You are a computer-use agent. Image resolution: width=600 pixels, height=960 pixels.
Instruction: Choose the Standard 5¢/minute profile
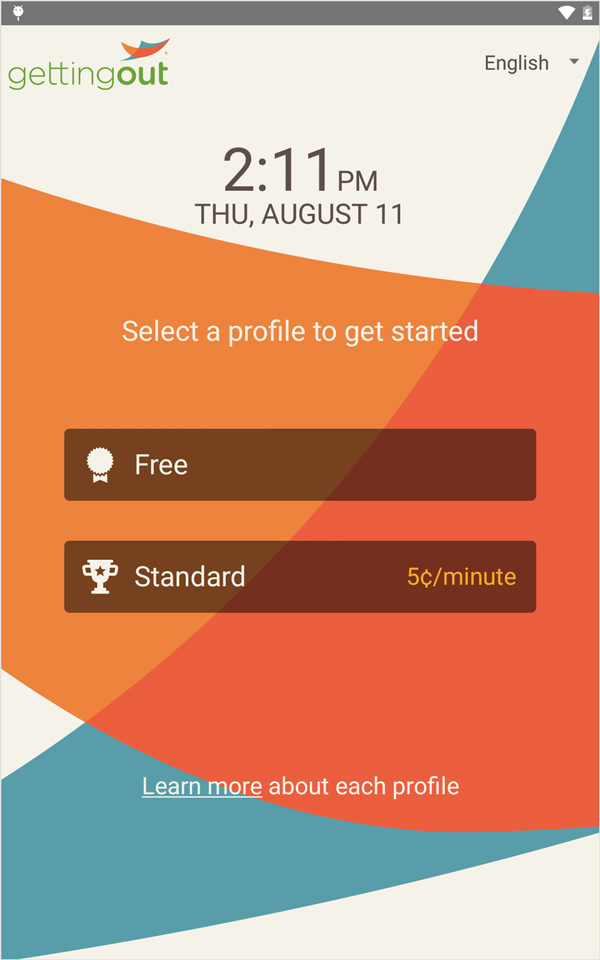click(x=300, y=577)
